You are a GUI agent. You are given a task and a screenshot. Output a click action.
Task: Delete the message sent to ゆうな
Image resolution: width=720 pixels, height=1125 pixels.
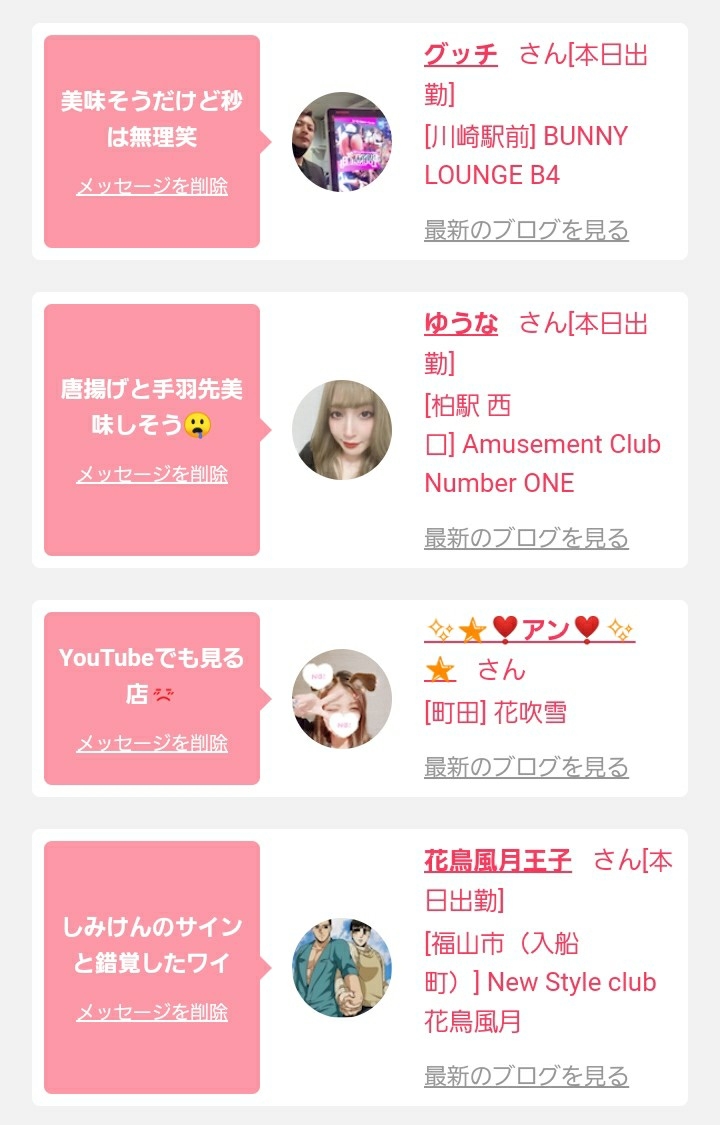152,474
